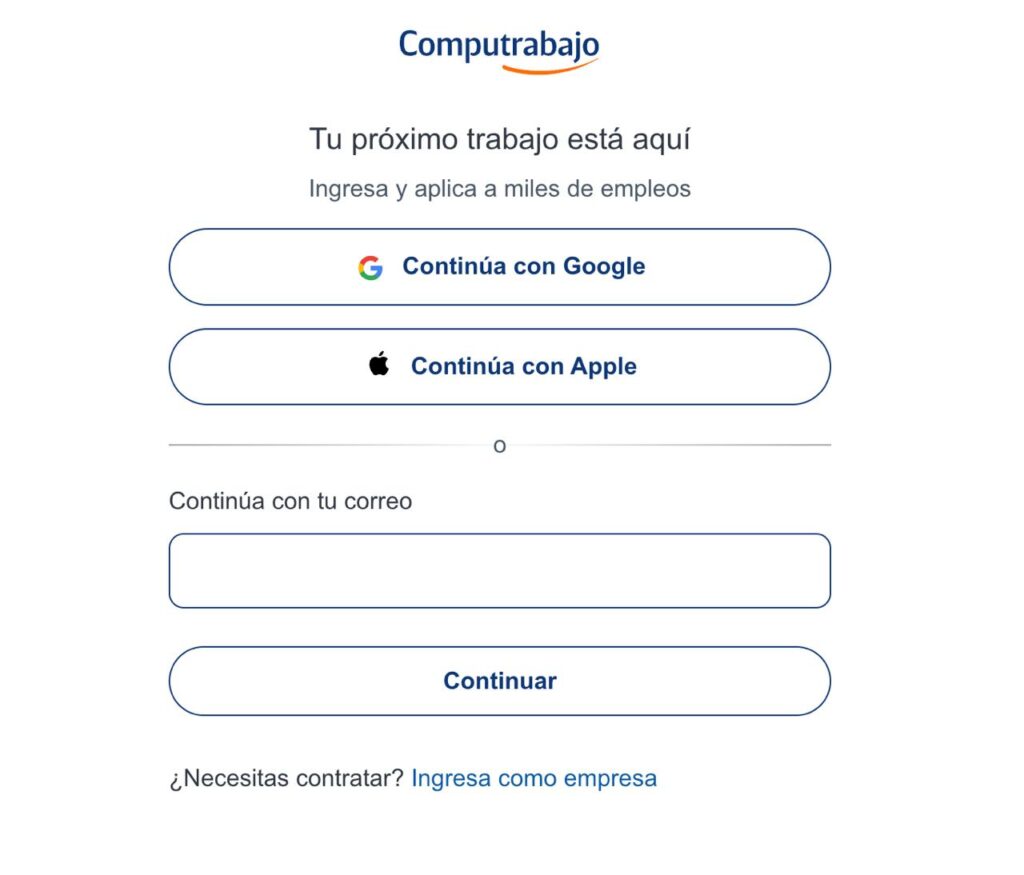Select Continúa con Apple sign-in
The image size is (1024, 875).
(x=500, y=367)
